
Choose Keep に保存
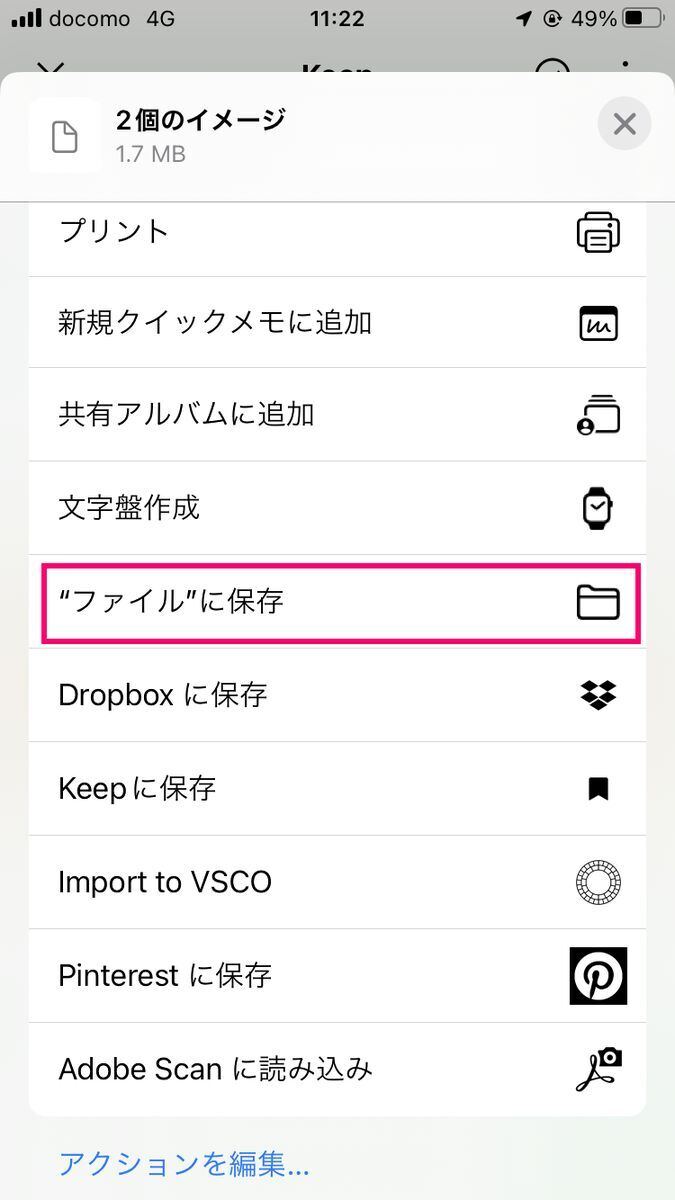pos(337,789)
